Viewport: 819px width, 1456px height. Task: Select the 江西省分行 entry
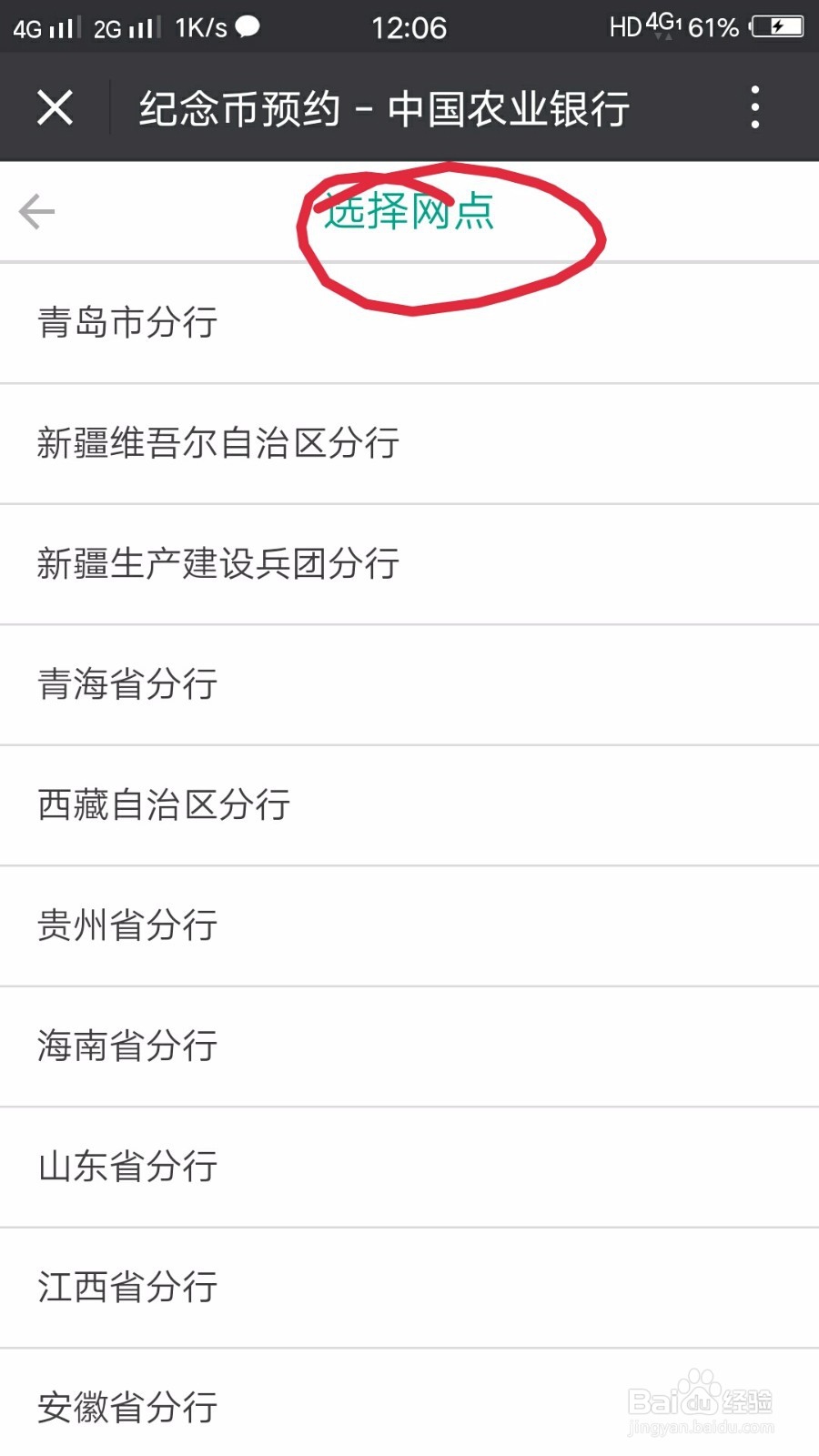pos(126,1287)
